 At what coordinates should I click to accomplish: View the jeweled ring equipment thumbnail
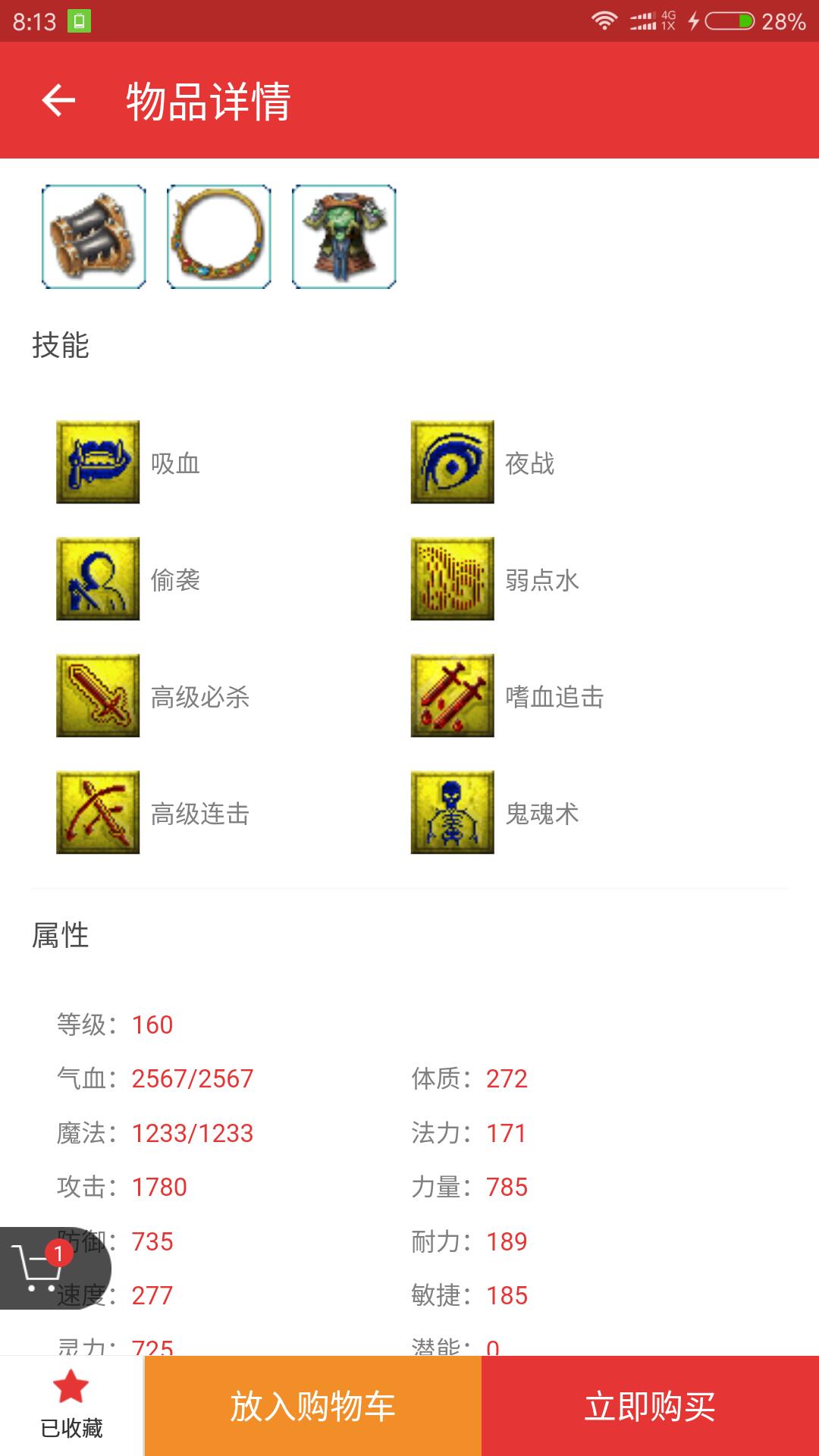(219, 237)
